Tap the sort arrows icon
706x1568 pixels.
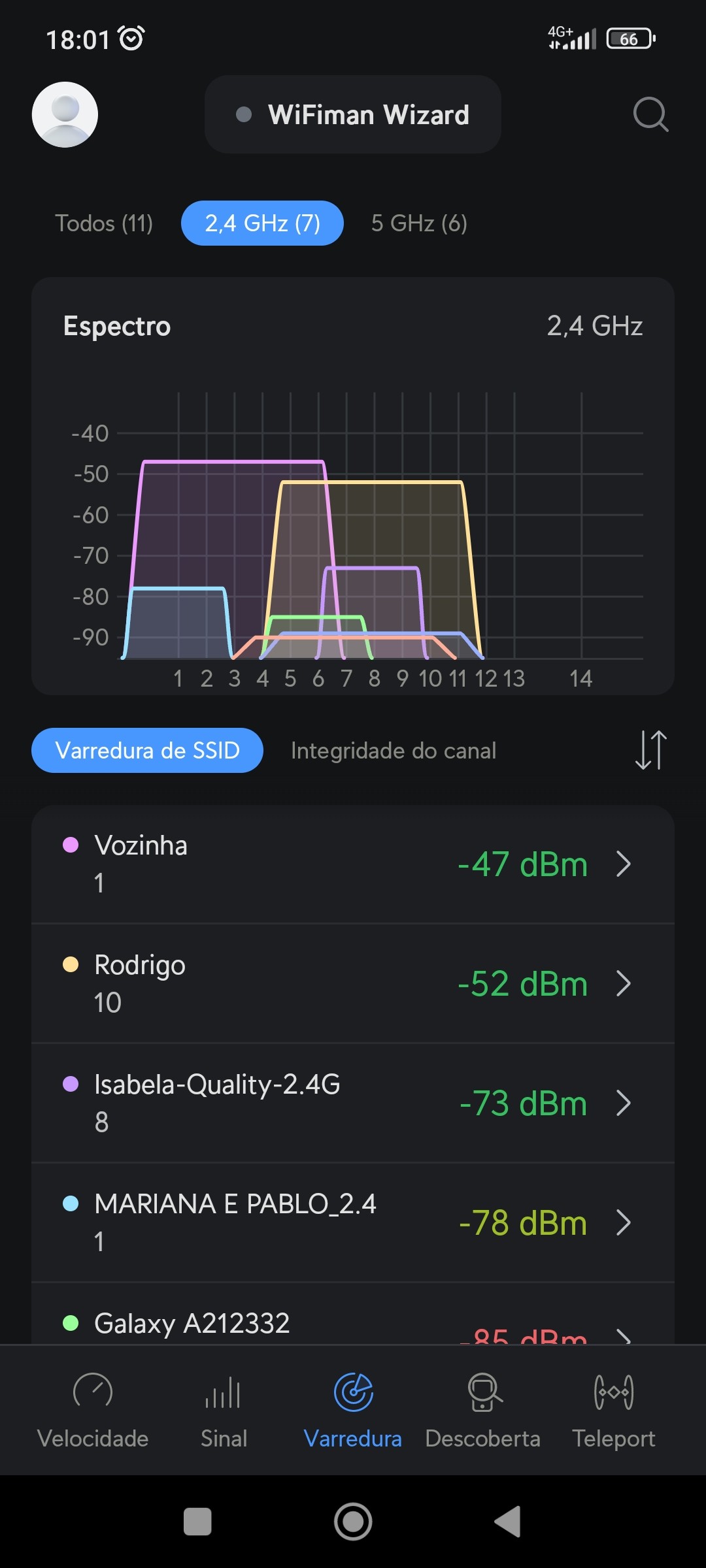[x=650, y=750]
